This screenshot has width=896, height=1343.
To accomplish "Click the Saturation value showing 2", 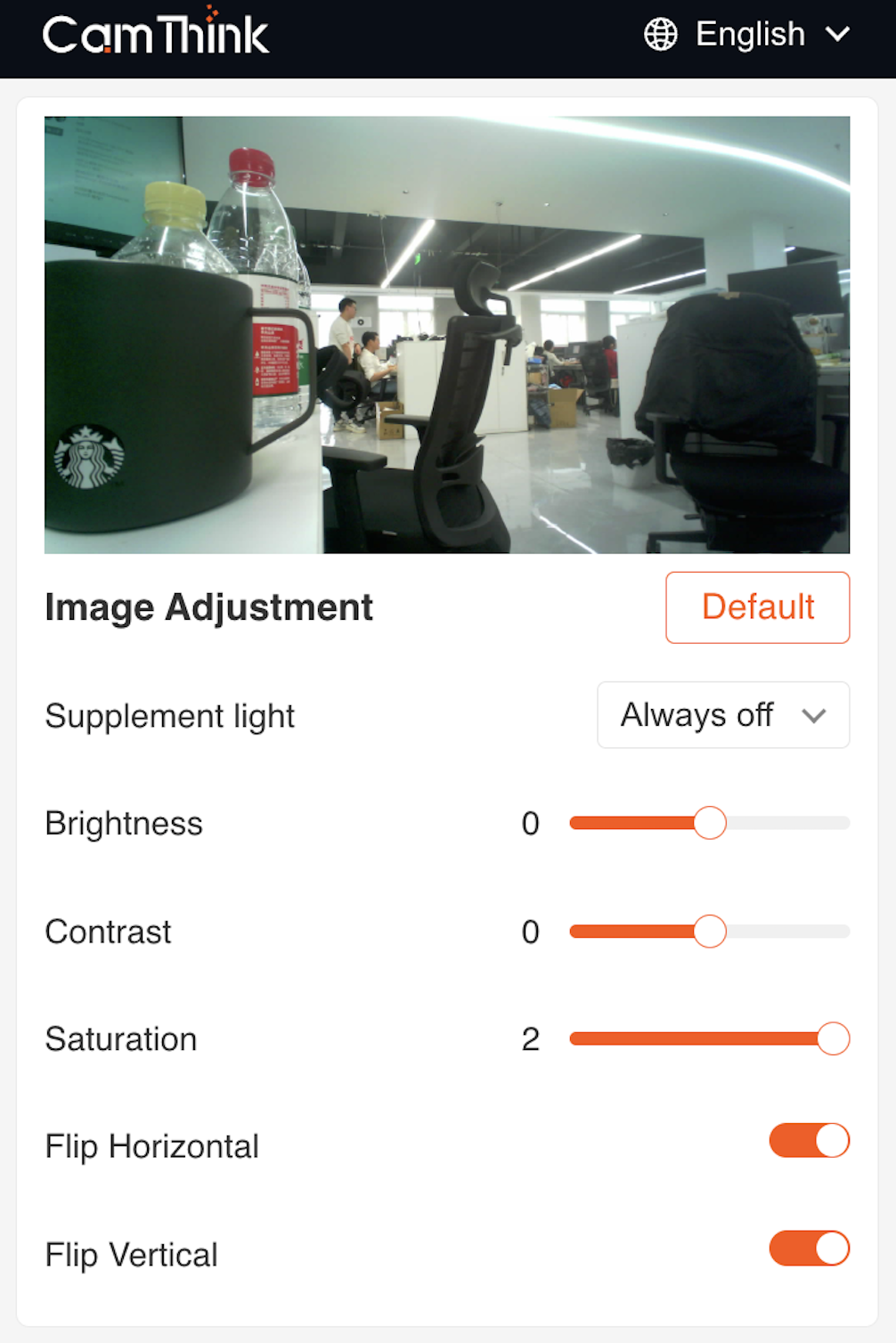I will pyautogui.click(x=531, y=1038).
